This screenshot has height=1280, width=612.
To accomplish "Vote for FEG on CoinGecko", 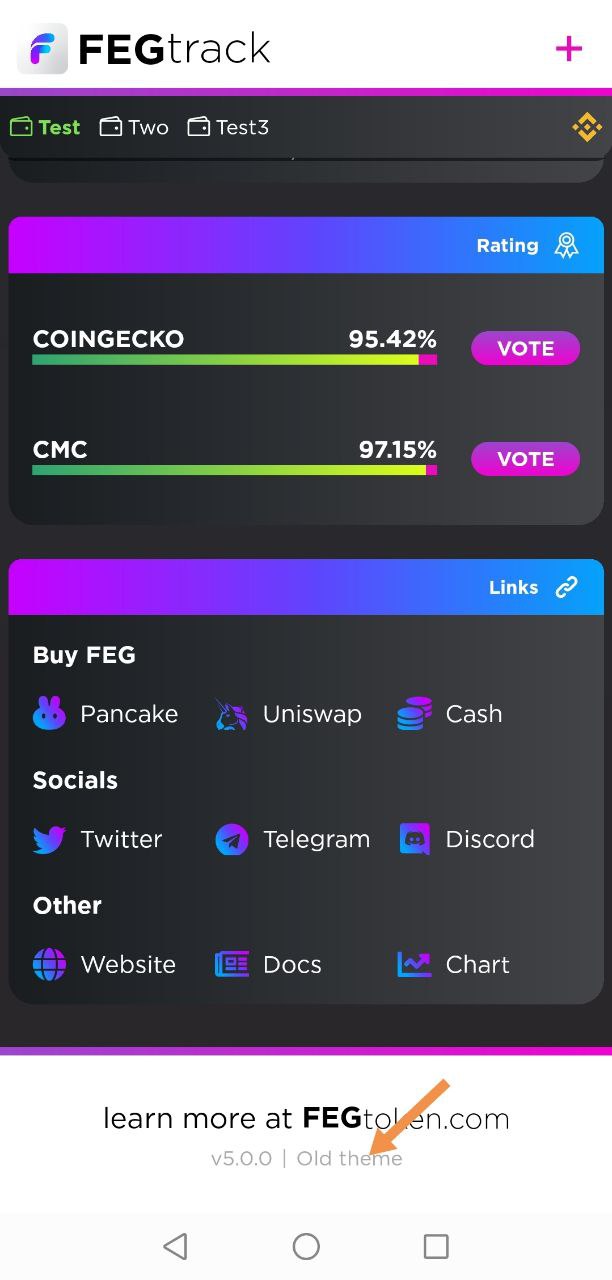I will point(525,348).
